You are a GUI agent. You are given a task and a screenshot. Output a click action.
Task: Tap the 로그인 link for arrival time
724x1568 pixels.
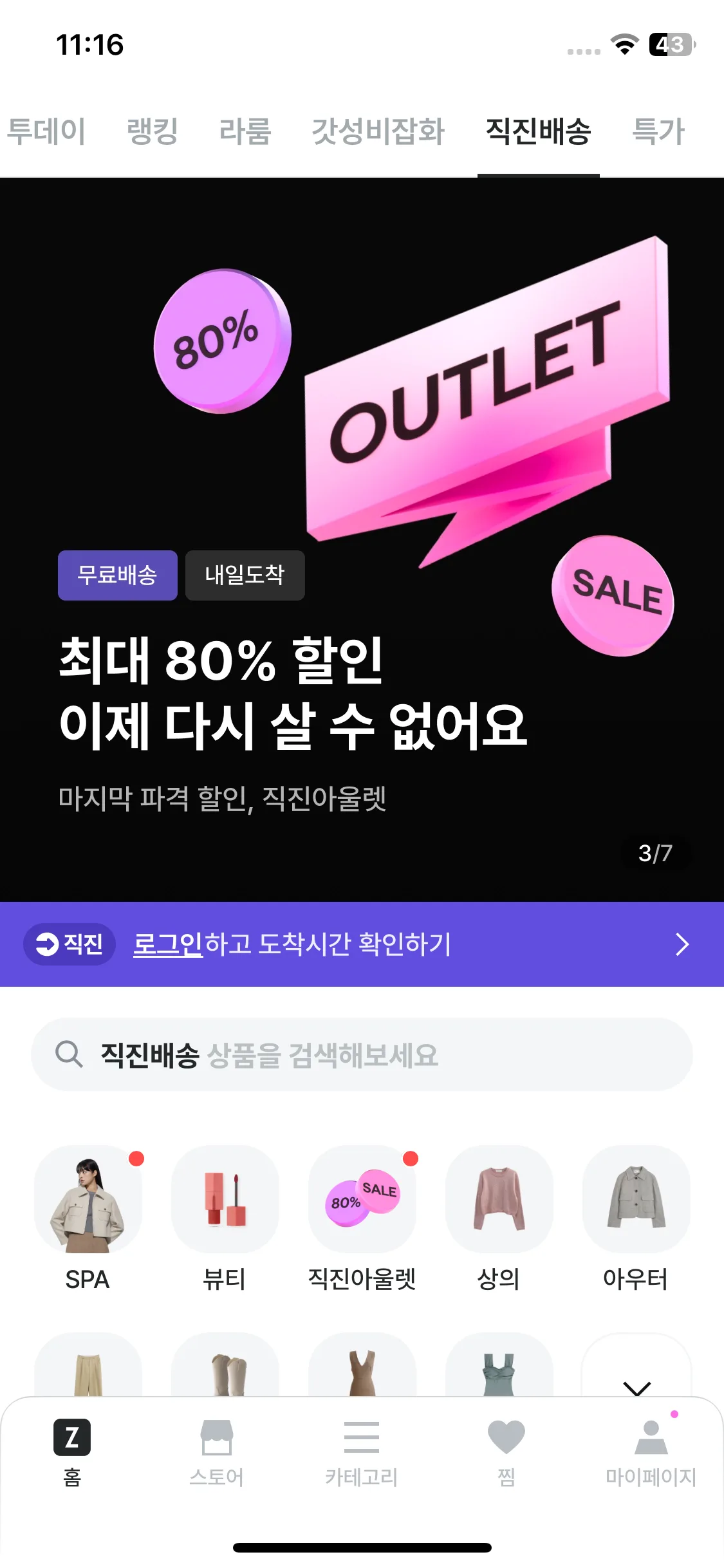click(x=167, y=944)
